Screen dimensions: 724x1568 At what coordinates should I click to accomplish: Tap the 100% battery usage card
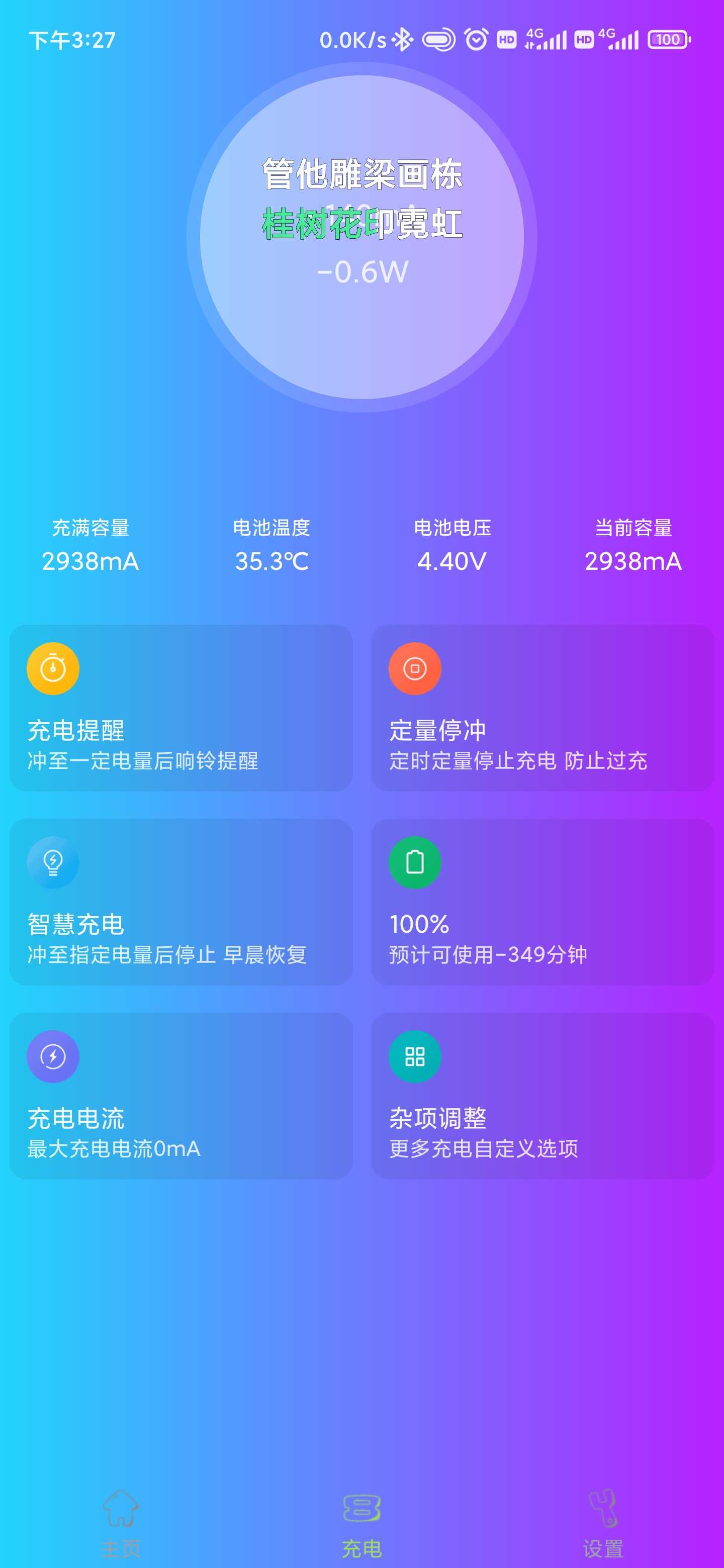pyautogui.click(x=542, y=902)
